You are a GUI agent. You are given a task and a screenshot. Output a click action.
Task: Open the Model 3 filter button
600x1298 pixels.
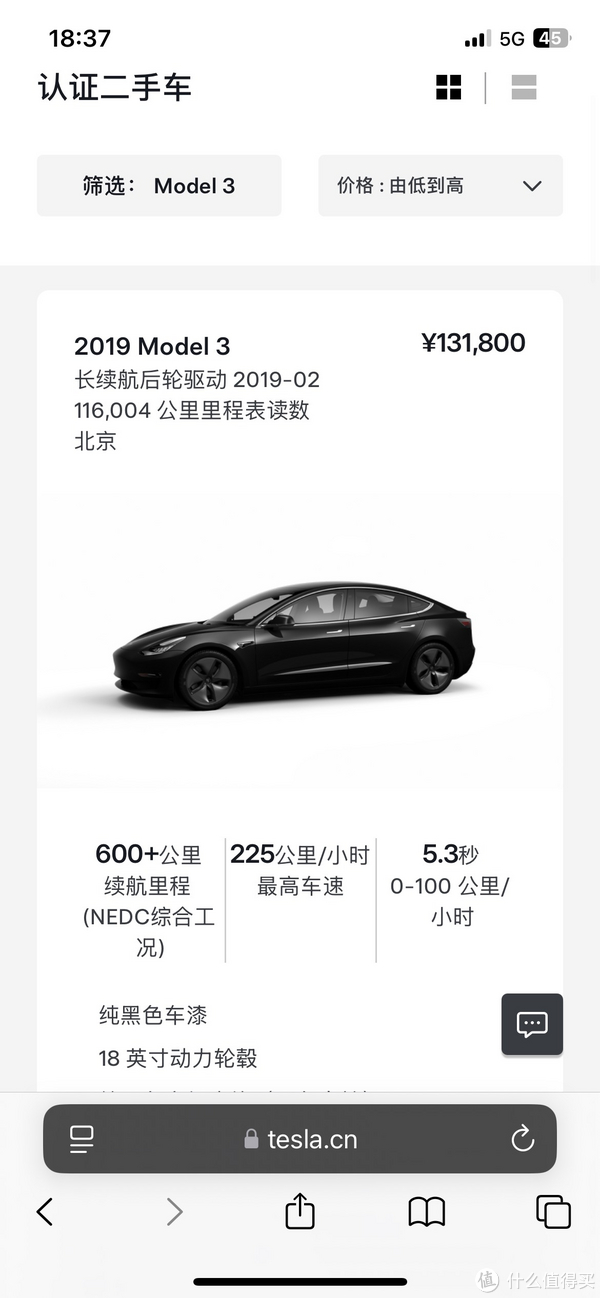pos(159,186)
